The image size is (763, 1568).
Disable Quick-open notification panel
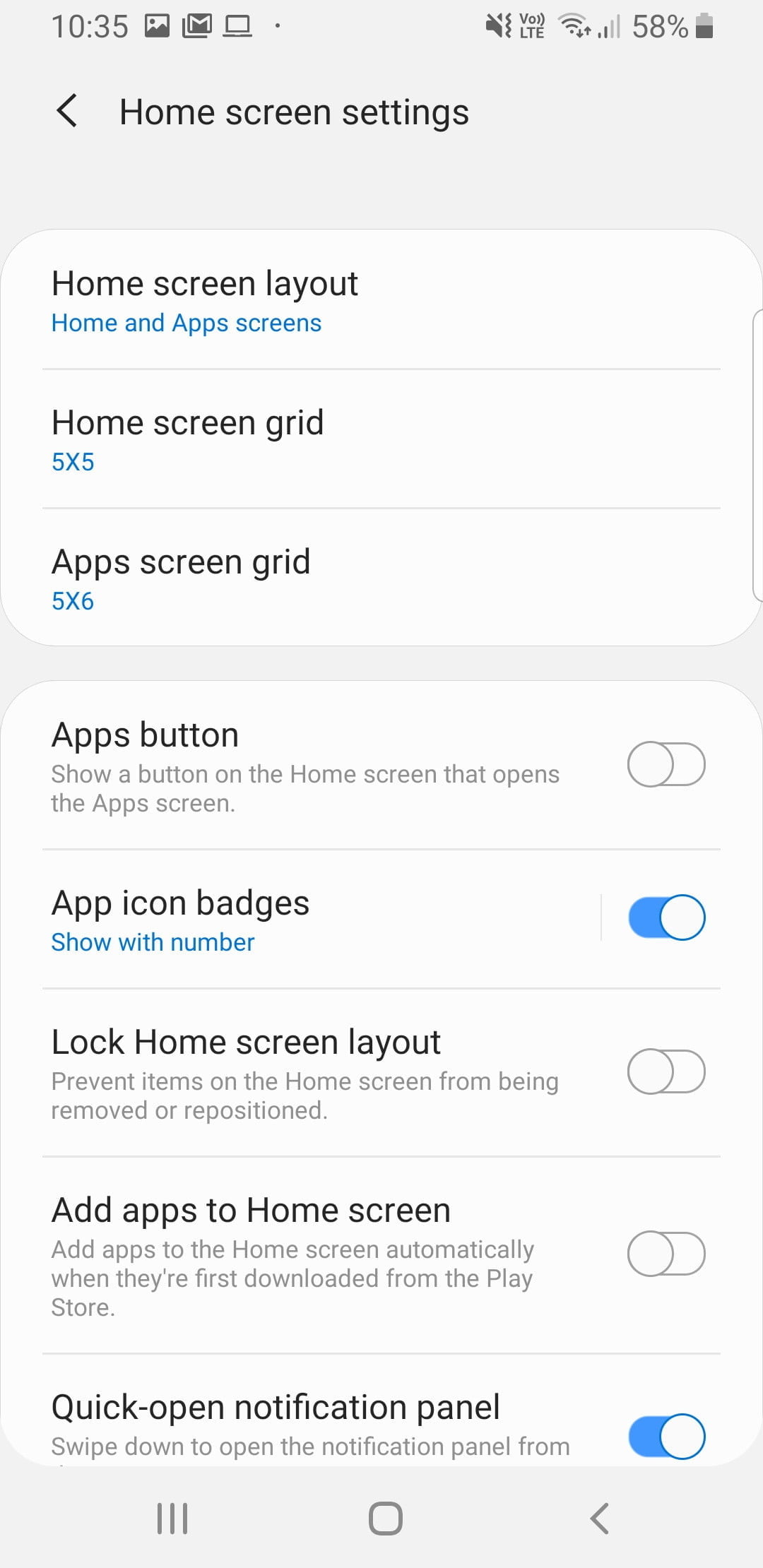(665, 1435)
